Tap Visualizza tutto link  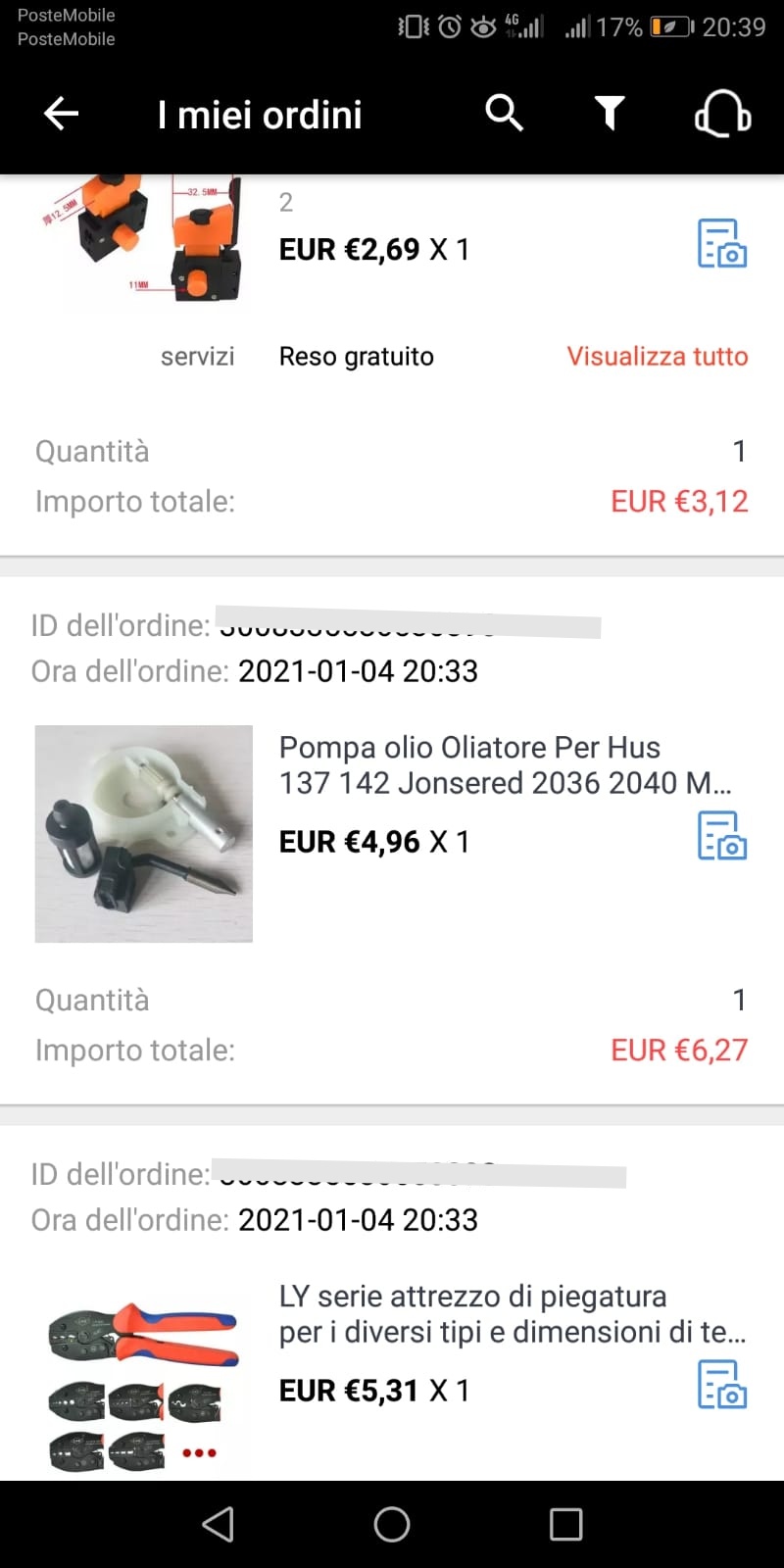(x=658, y=356)
